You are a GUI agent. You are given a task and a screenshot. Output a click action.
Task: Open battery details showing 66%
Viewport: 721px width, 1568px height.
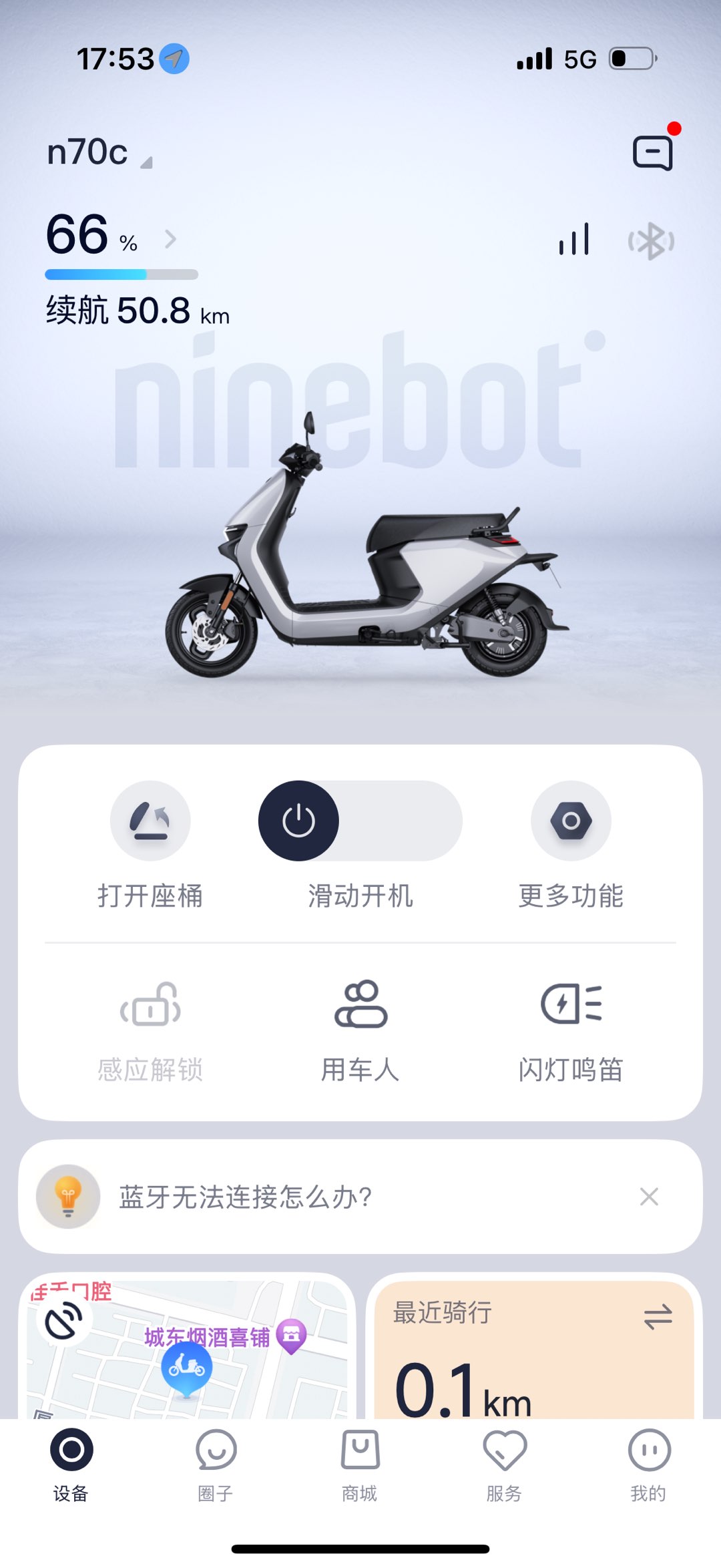pos(111,236)
